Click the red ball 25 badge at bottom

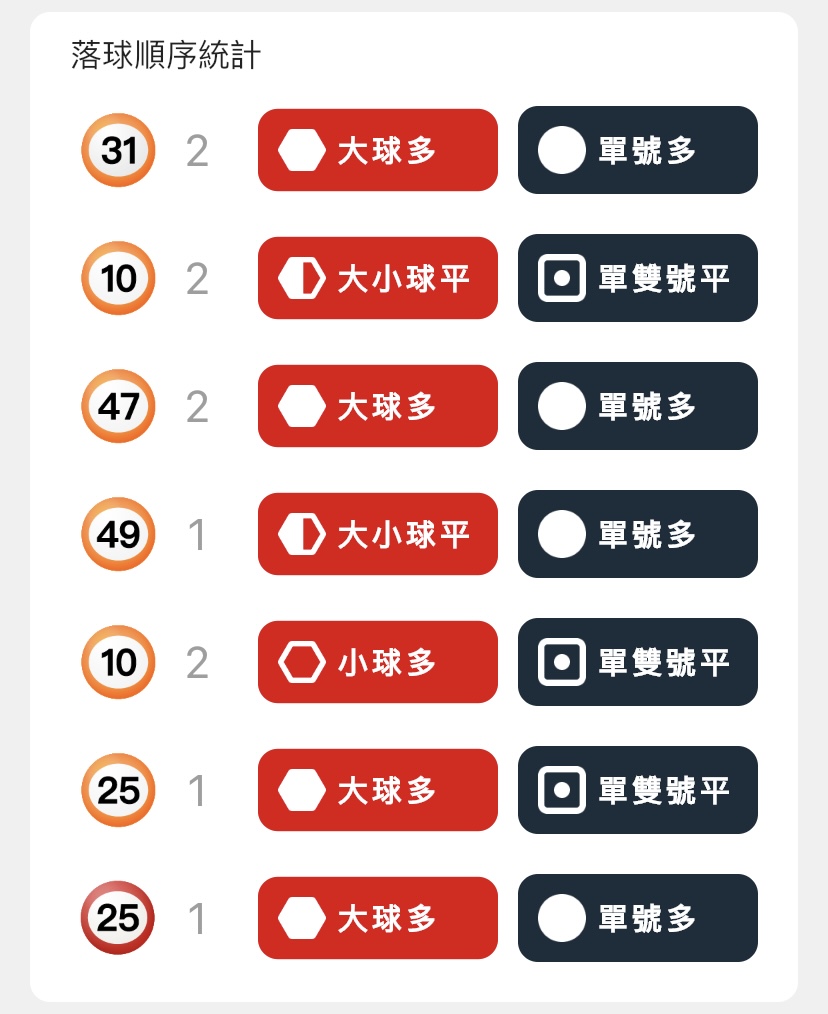tap(117, 918)
